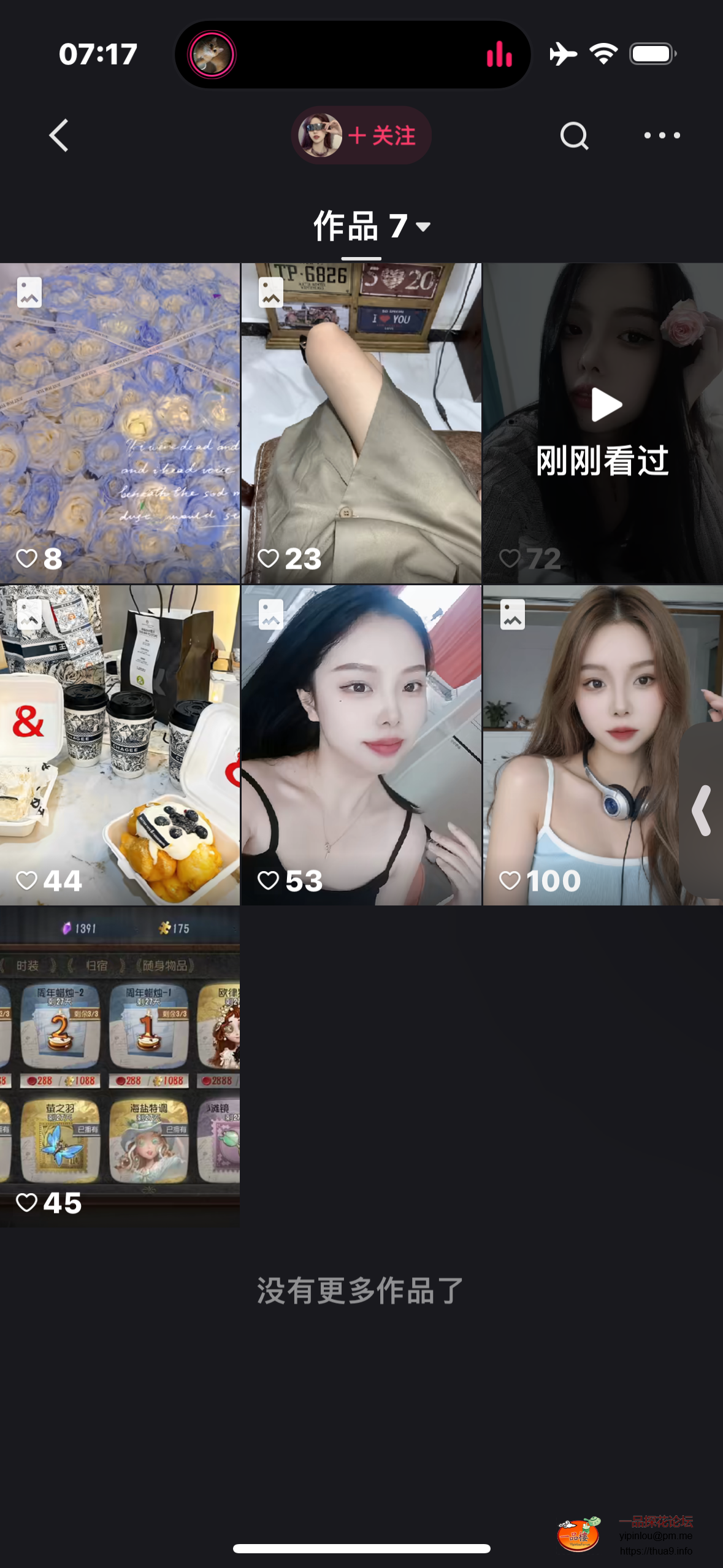Open the selfie post with 53 likes
The height and width of the screenshot is (1568, 723).
click(x=361, y=745)
